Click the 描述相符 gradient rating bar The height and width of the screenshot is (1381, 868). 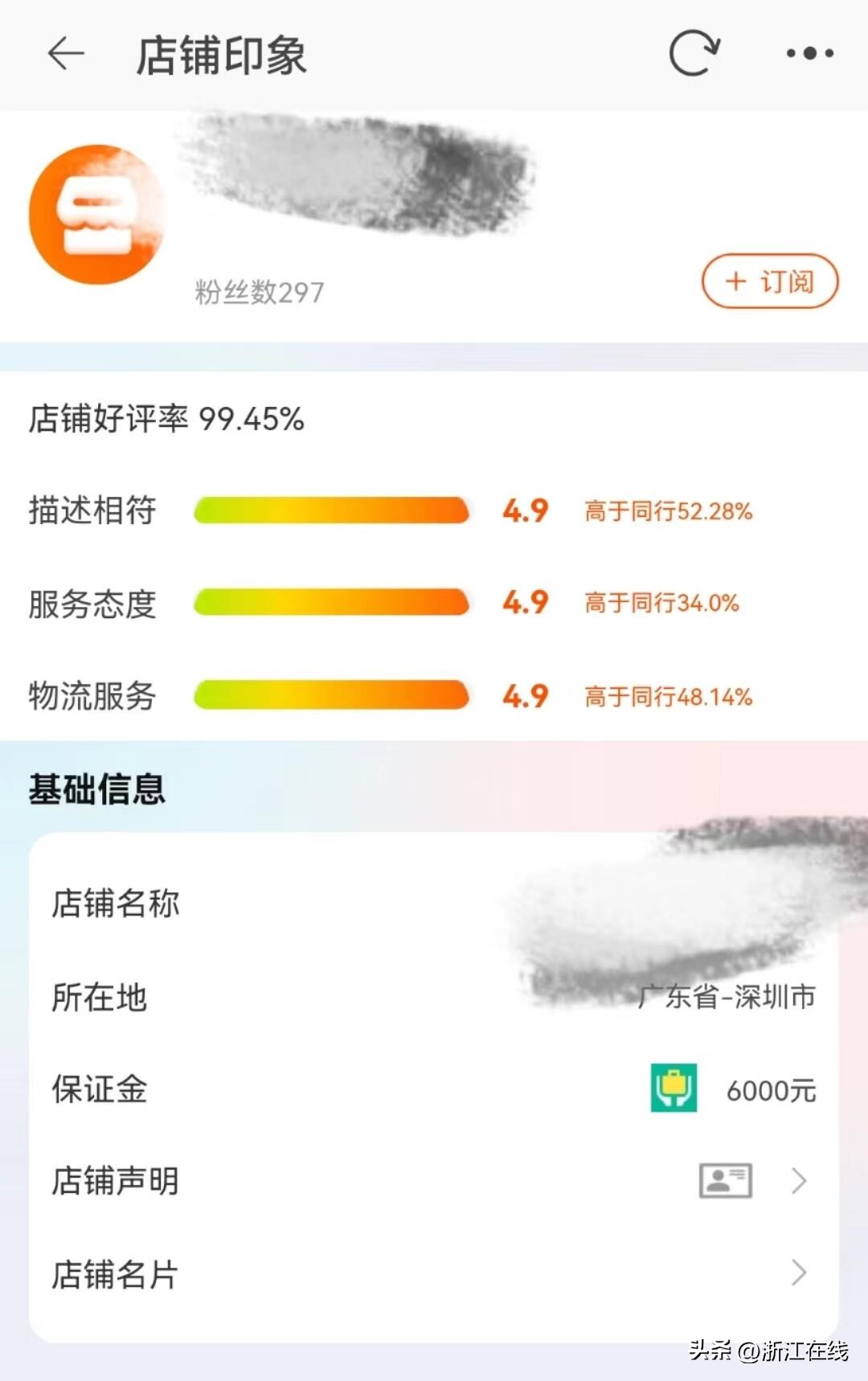click(x=331, y=511)
